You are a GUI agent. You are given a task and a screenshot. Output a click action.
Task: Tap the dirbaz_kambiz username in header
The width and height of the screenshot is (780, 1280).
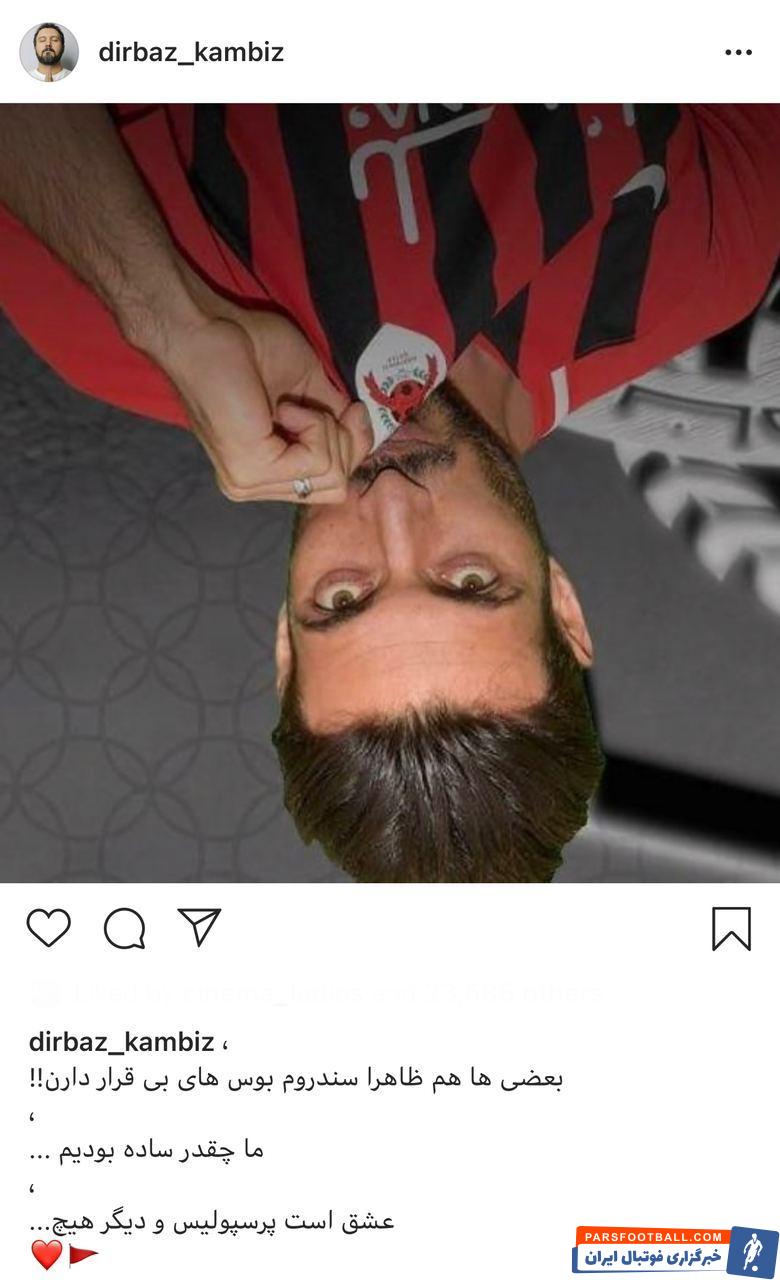(x=191, y=52)
